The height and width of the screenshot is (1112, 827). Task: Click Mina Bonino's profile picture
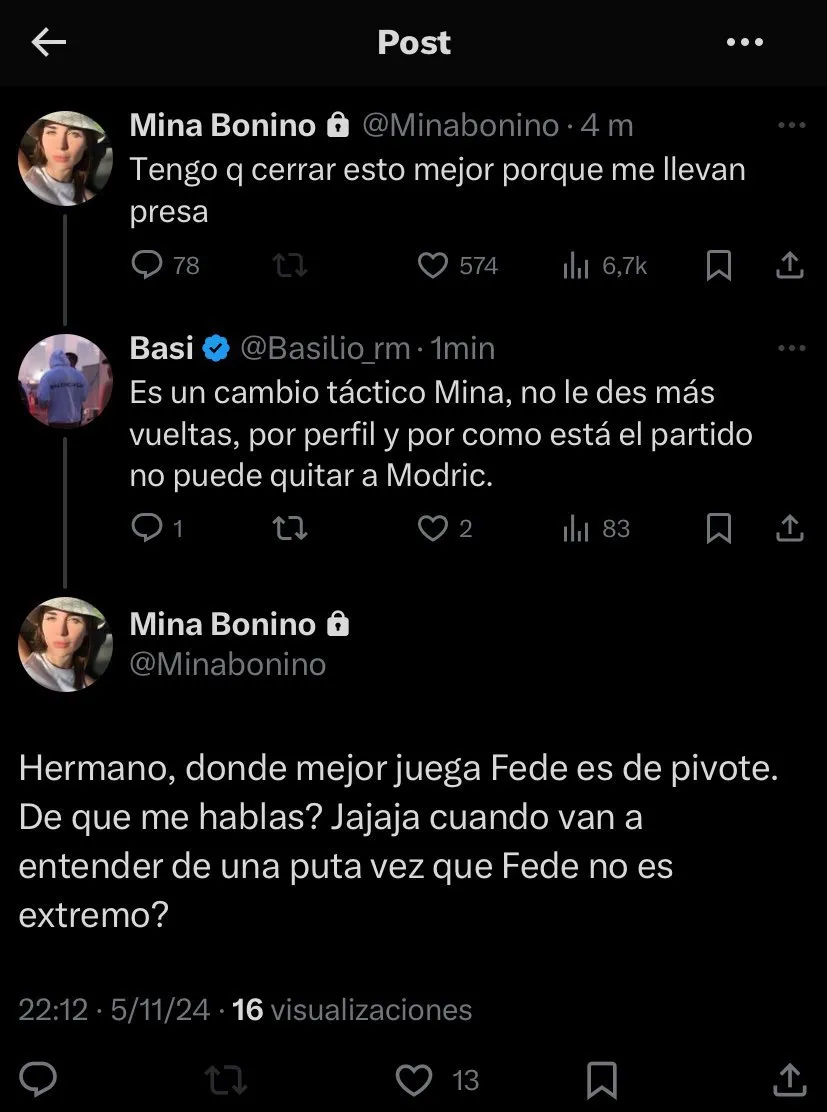[x=64, y=158]
